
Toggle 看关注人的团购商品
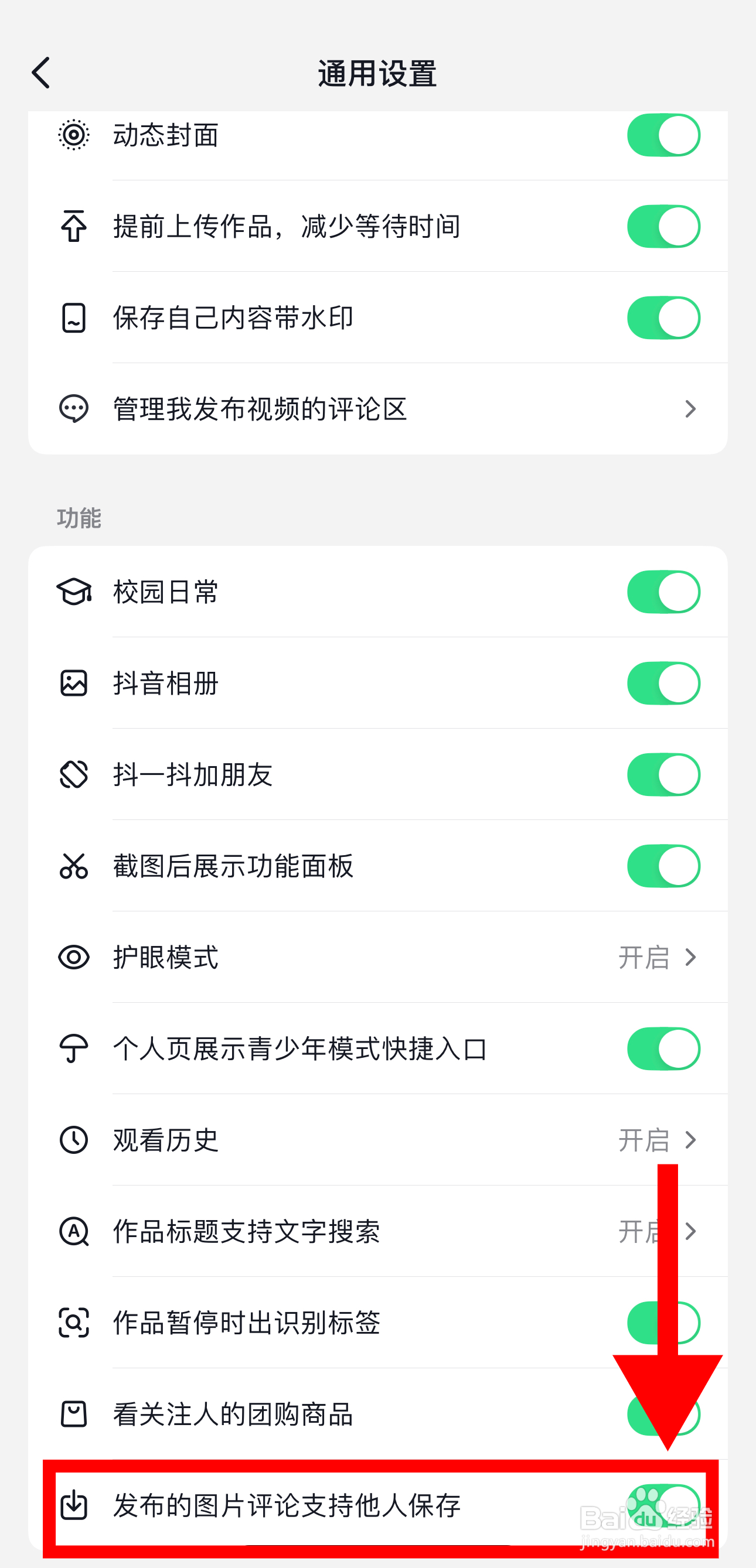(x=663, y=1413)
